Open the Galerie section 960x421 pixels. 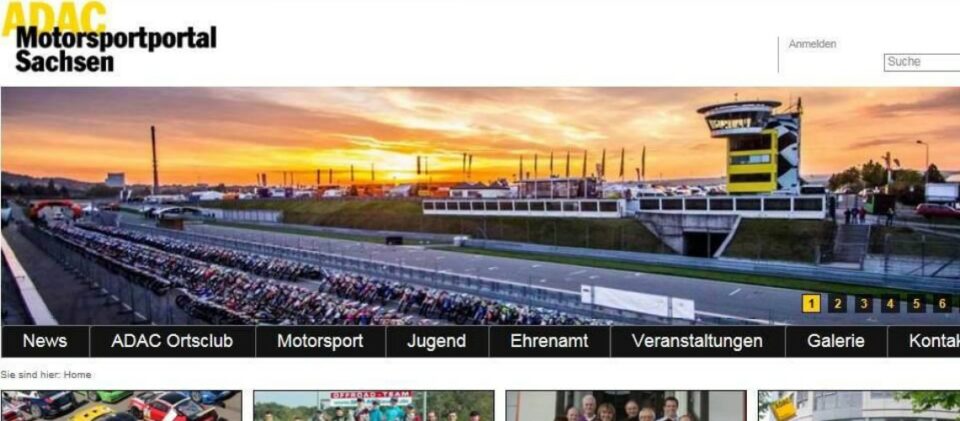click(x=836, y=341)
